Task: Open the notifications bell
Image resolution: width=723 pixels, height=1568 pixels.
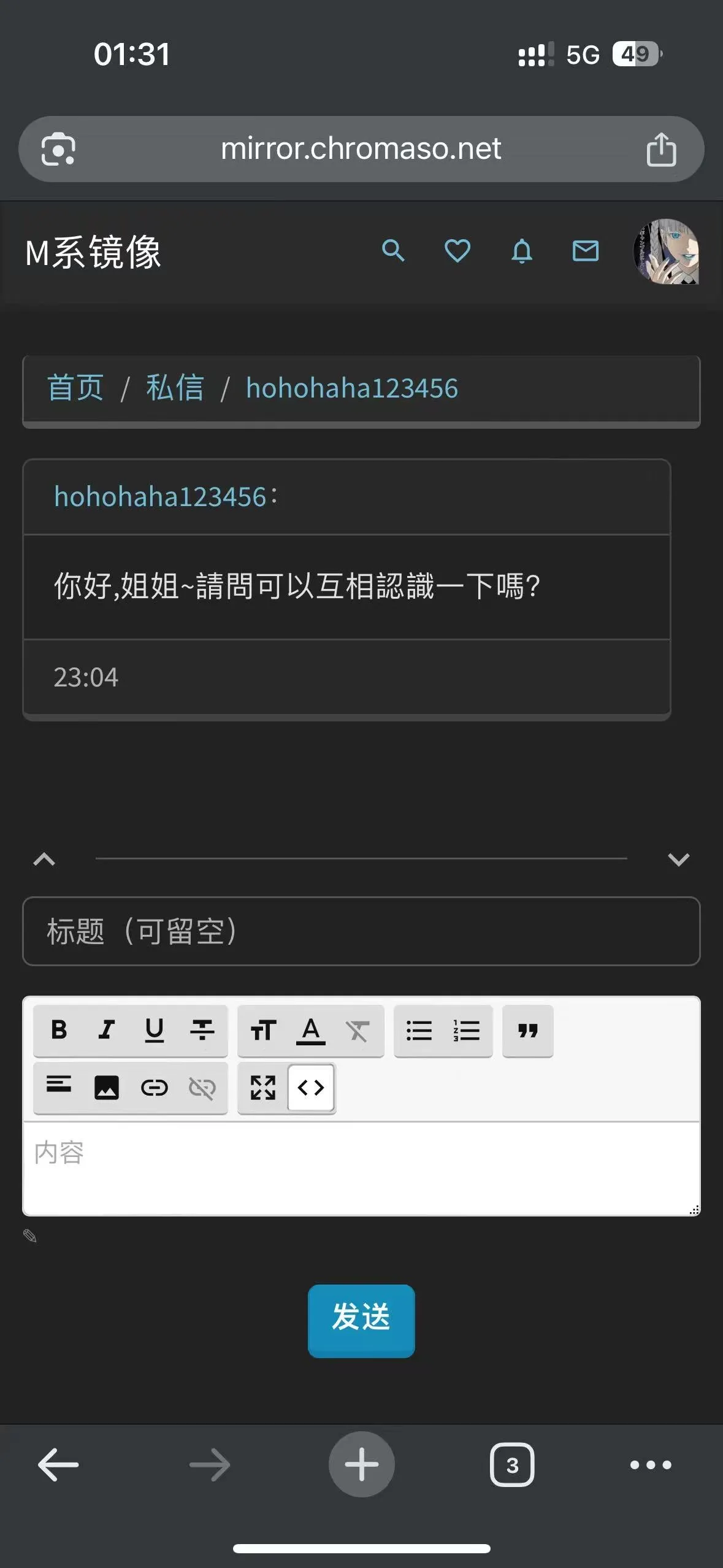Action: 522,251
